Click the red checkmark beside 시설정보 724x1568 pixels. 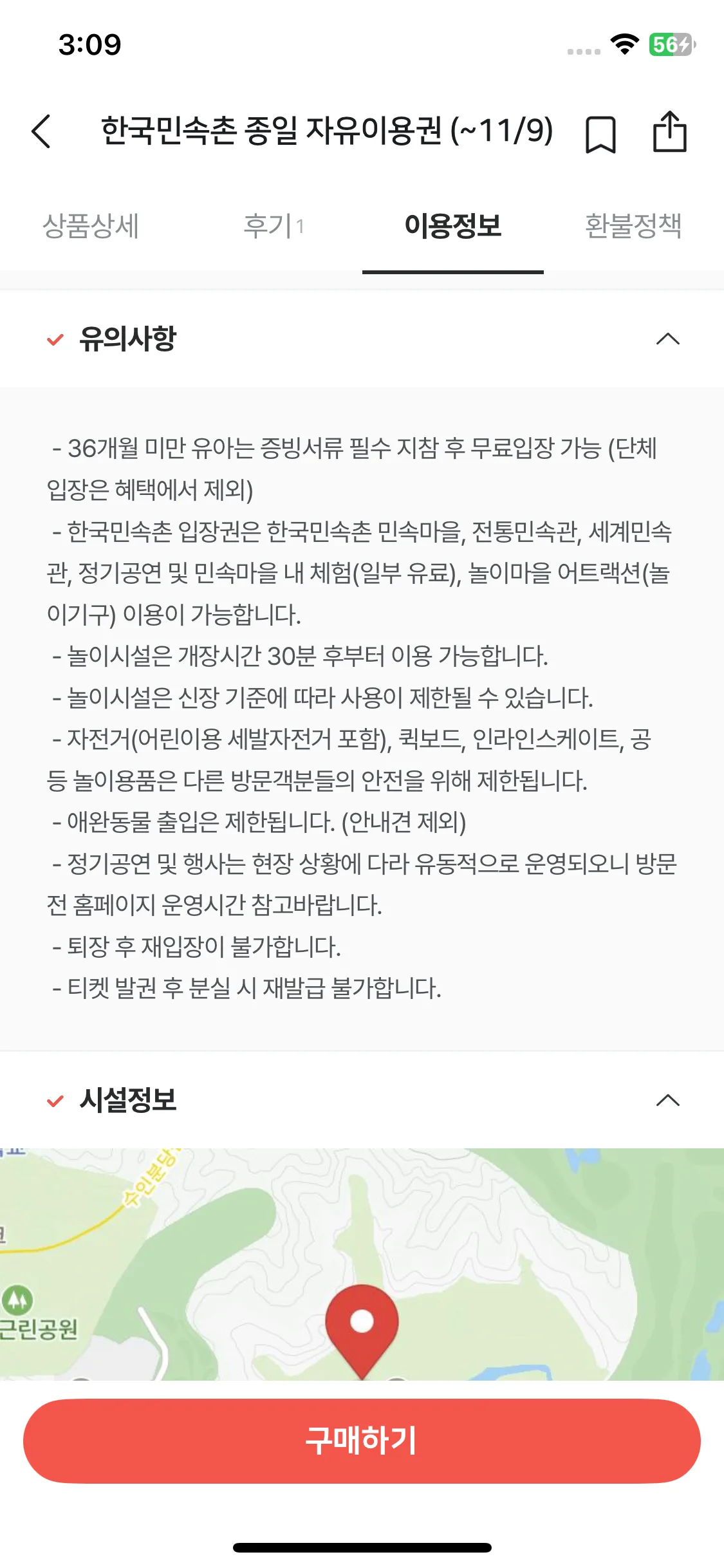click(55, 1101)
